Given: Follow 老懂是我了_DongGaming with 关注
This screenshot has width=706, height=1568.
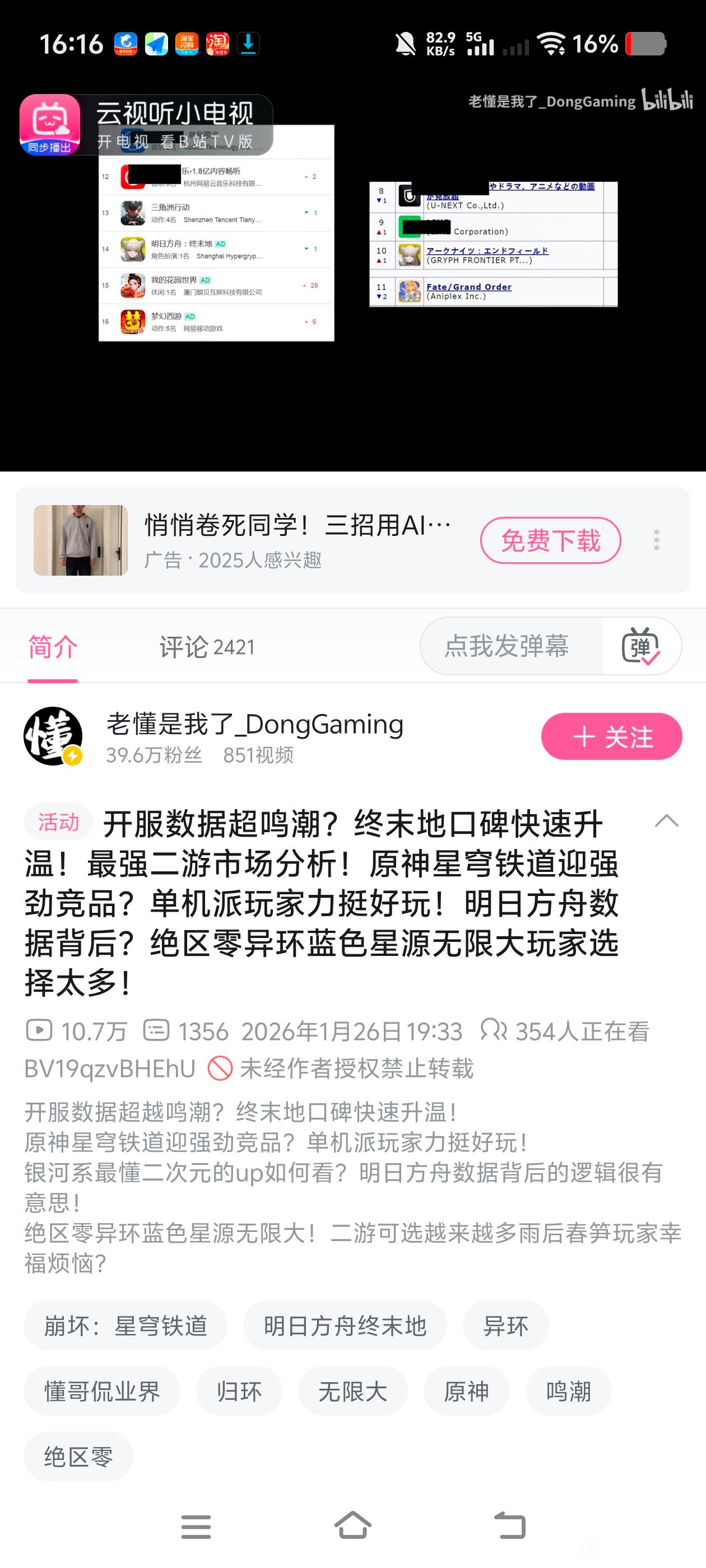Looking at the screenshot, I should 611,736.
